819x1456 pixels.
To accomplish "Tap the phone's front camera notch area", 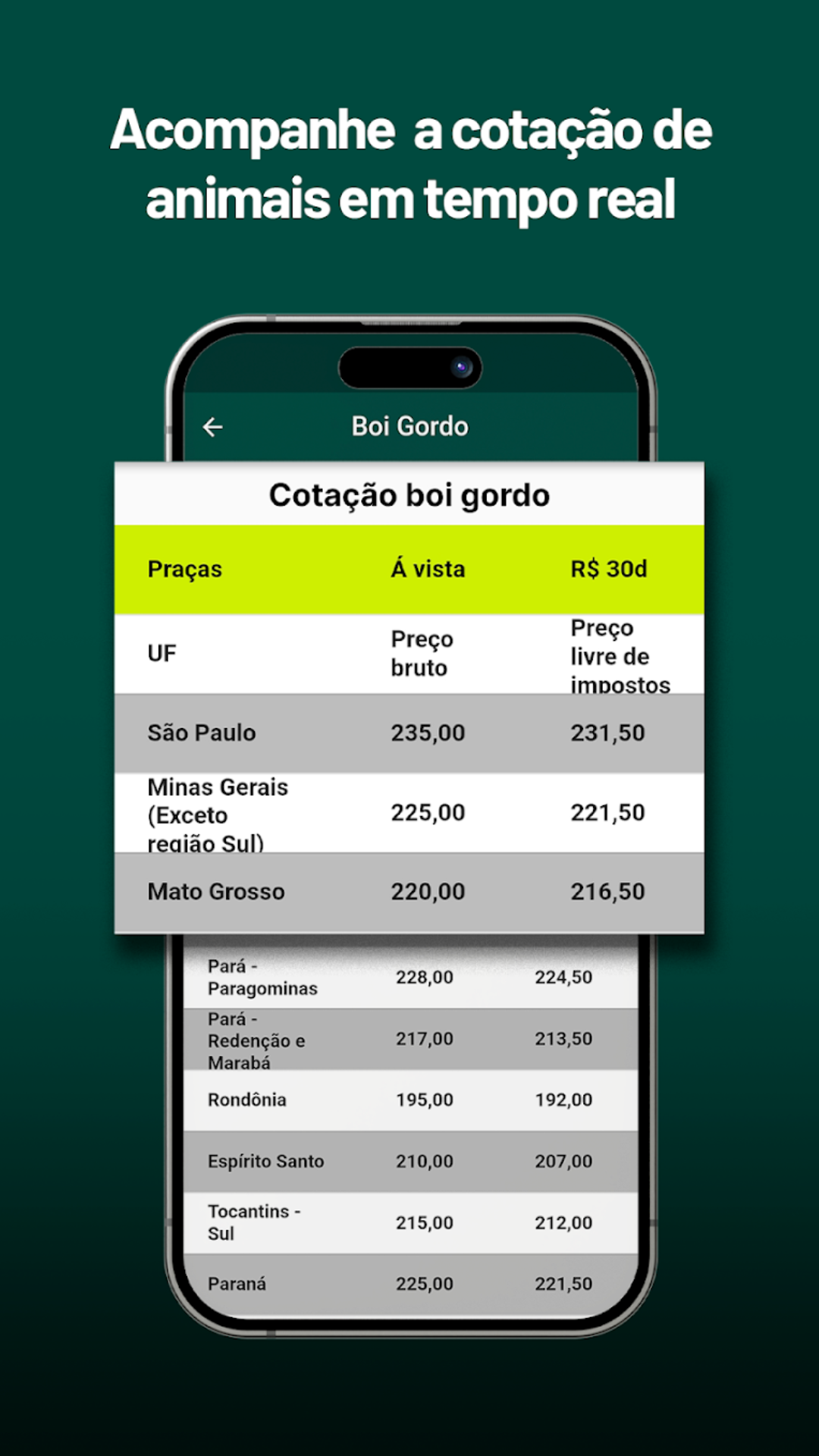I will click(x=409, y=367).
